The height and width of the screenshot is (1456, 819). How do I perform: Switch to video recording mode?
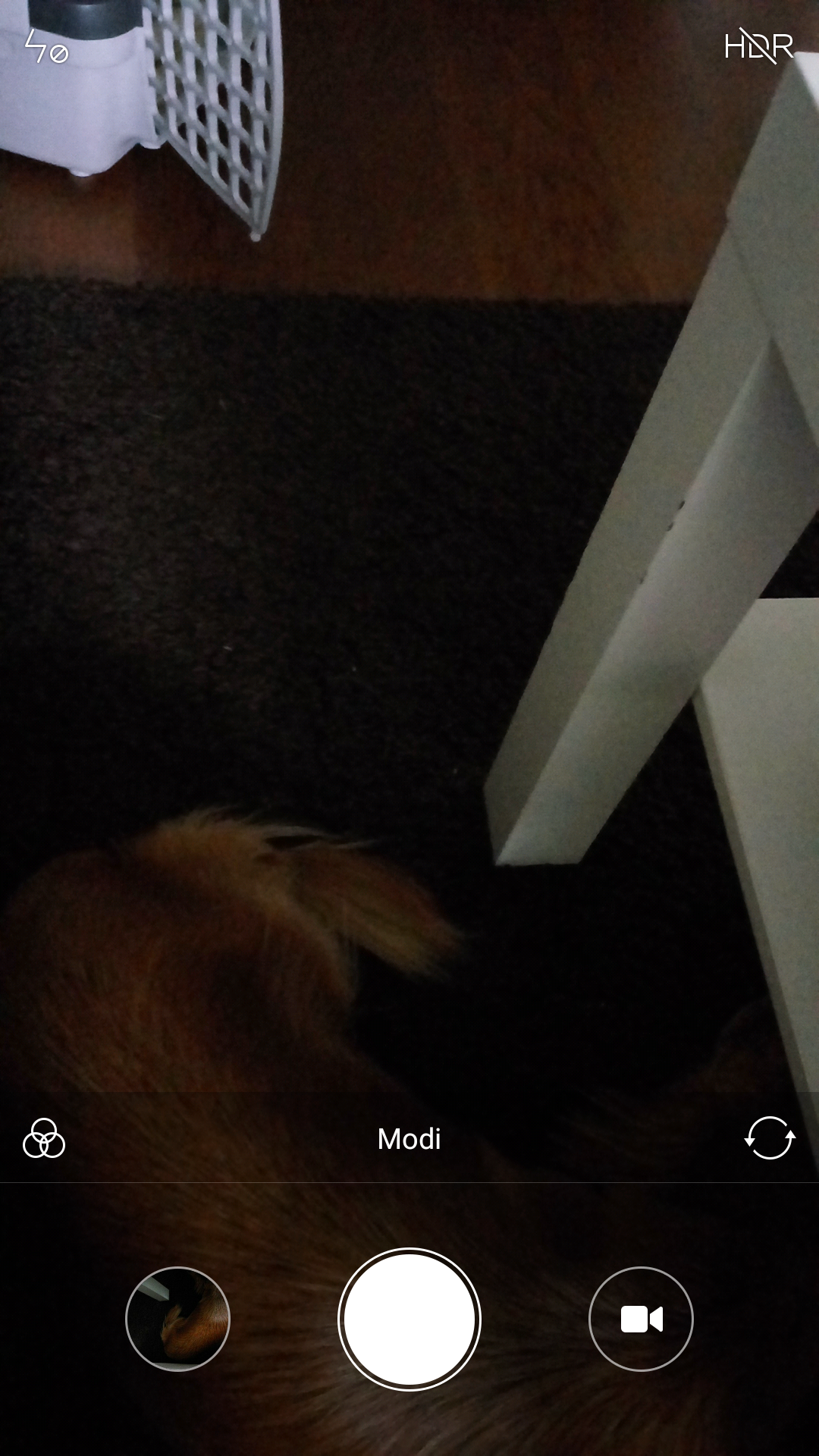pos(641,1319)
